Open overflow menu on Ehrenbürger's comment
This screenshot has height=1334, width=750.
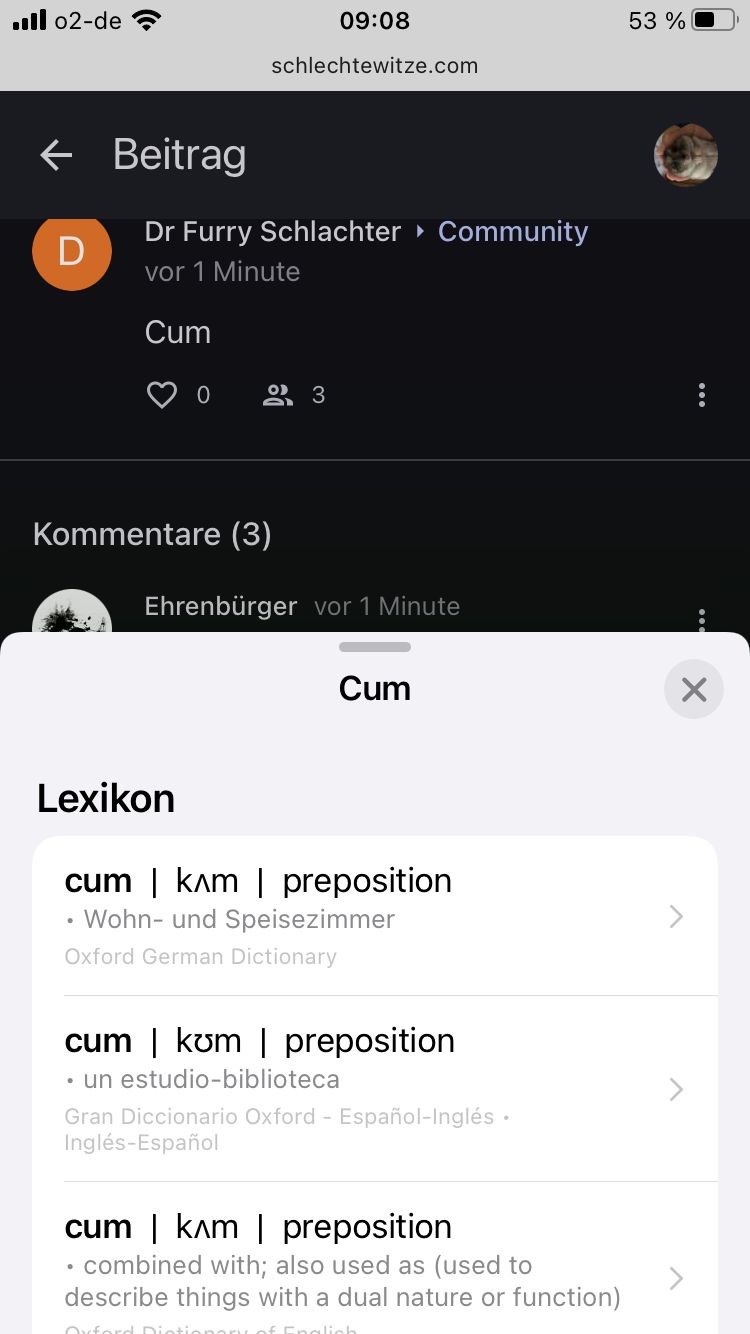[702, 618]
